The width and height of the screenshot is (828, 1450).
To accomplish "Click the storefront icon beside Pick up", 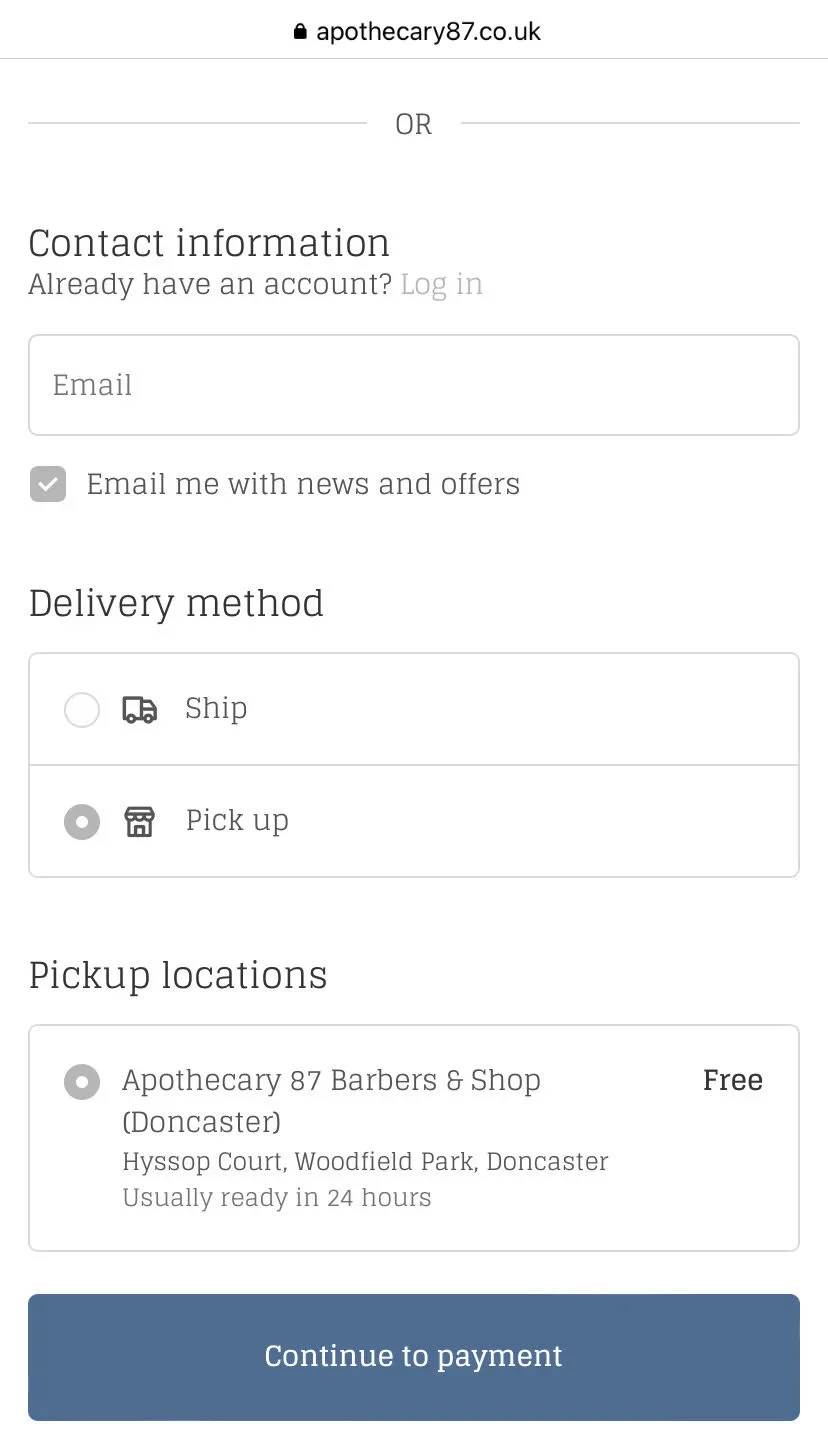I will 138,821.
